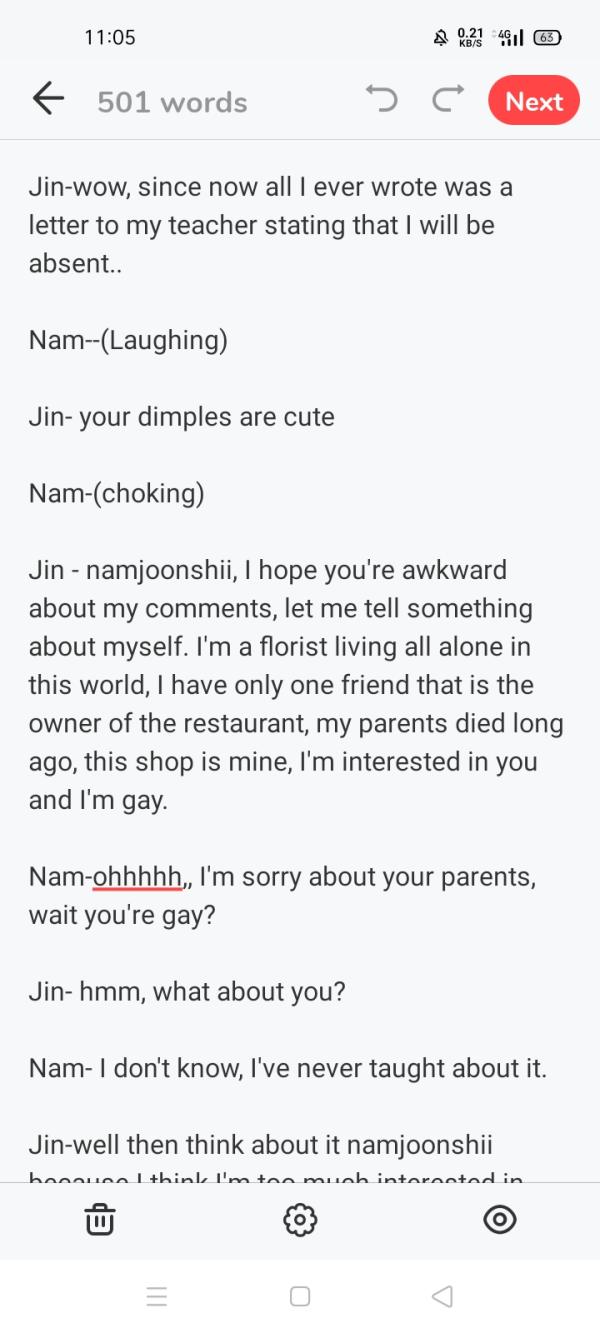
Task: Preview the story with the eye icon
Action: (x=499, y=1219)
